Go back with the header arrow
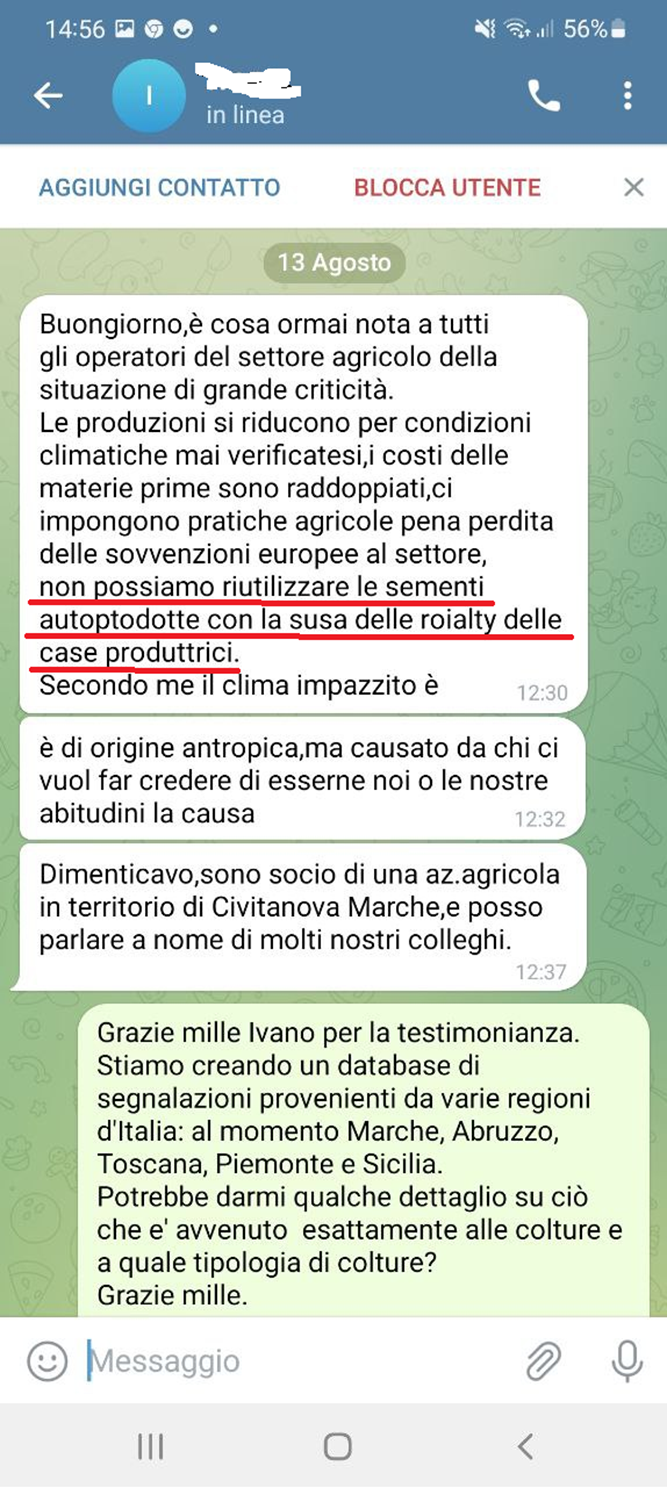 coord(48,96)
